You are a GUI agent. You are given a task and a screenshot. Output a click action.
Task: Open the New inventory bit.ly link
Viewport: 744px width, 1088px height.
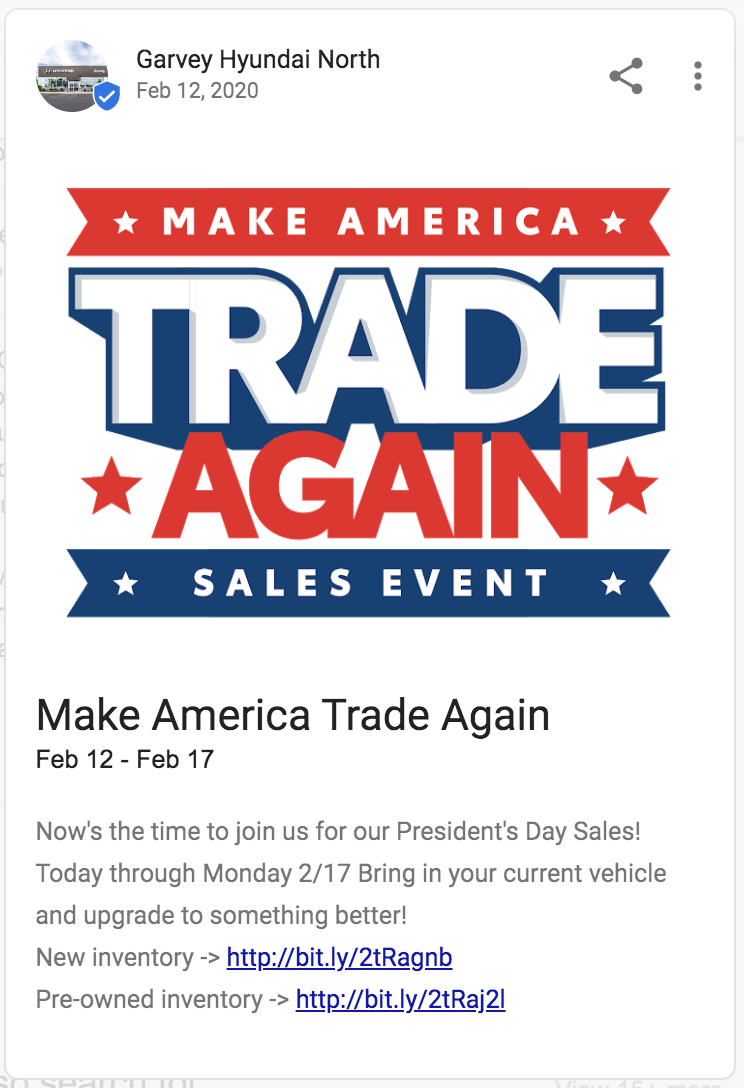pyautogui.click(x=339, y=957)
